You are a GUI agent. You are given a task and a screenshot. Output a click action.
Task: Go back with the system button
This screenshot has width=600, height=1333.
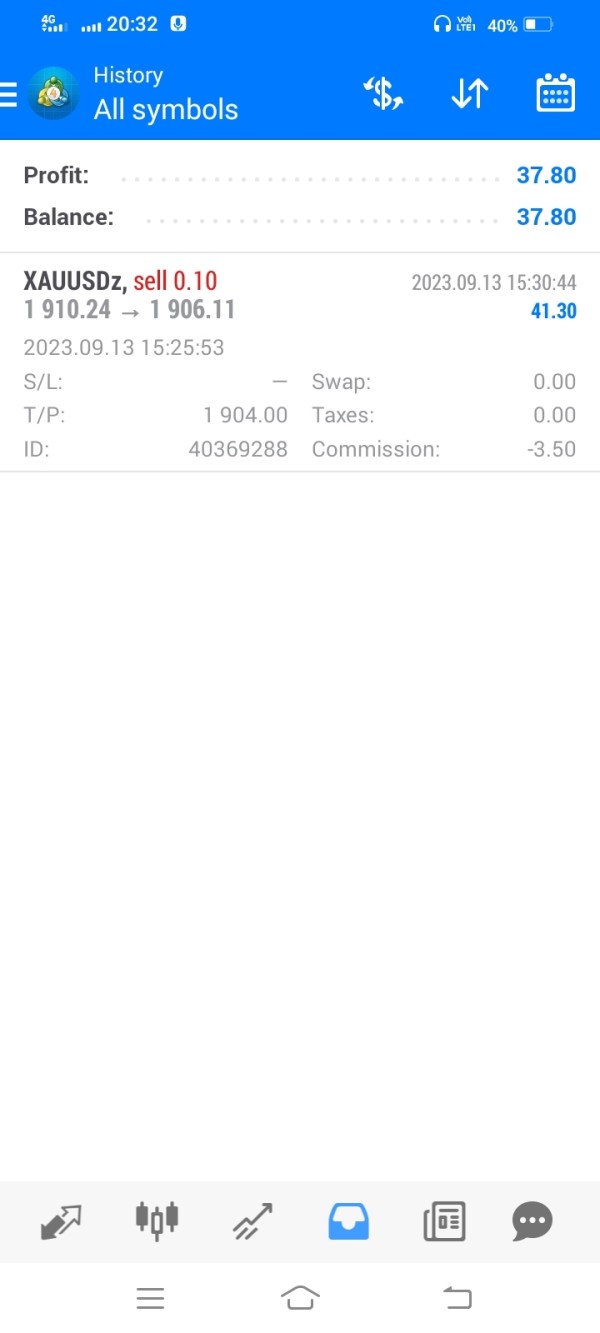(x=456, y=1298)
